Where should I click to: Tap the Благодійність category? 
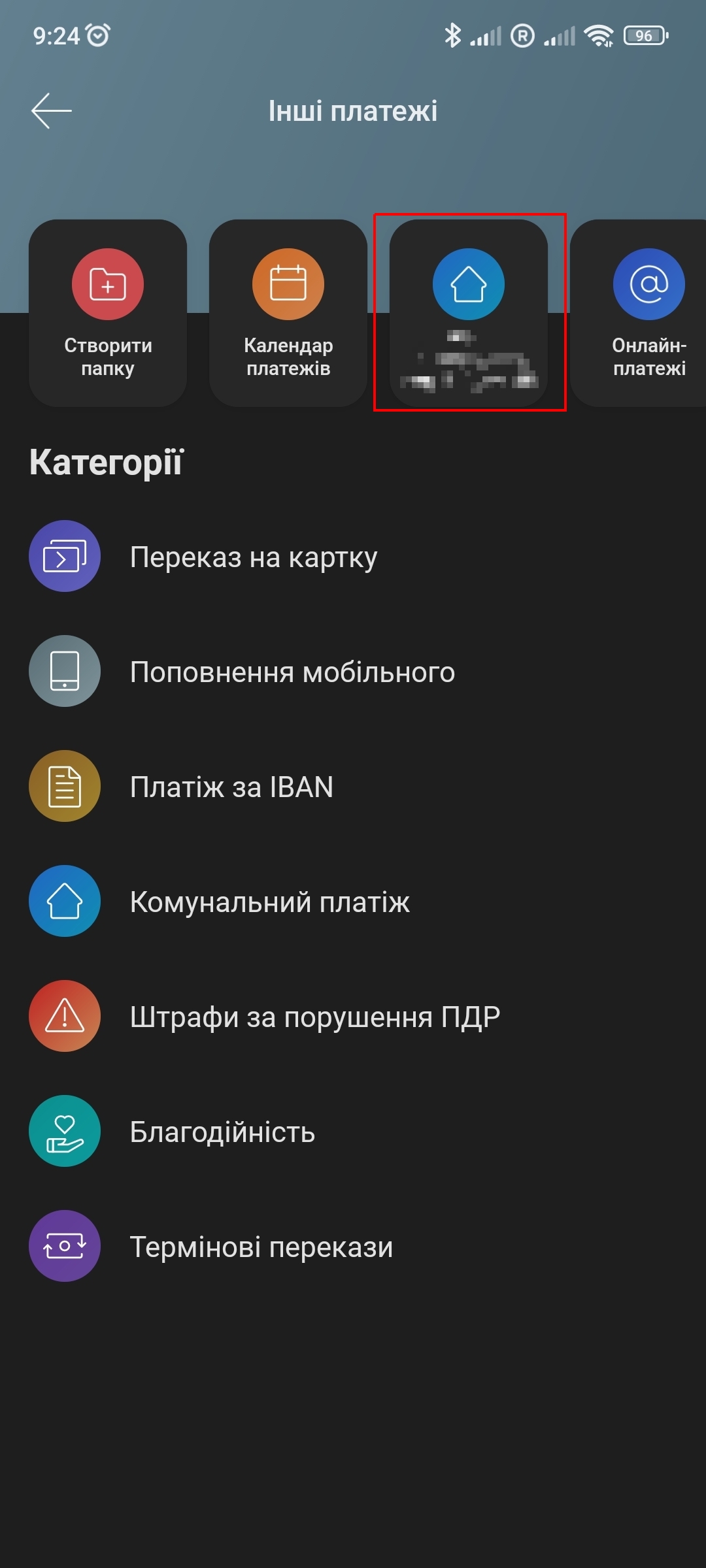coord(353,1132)
